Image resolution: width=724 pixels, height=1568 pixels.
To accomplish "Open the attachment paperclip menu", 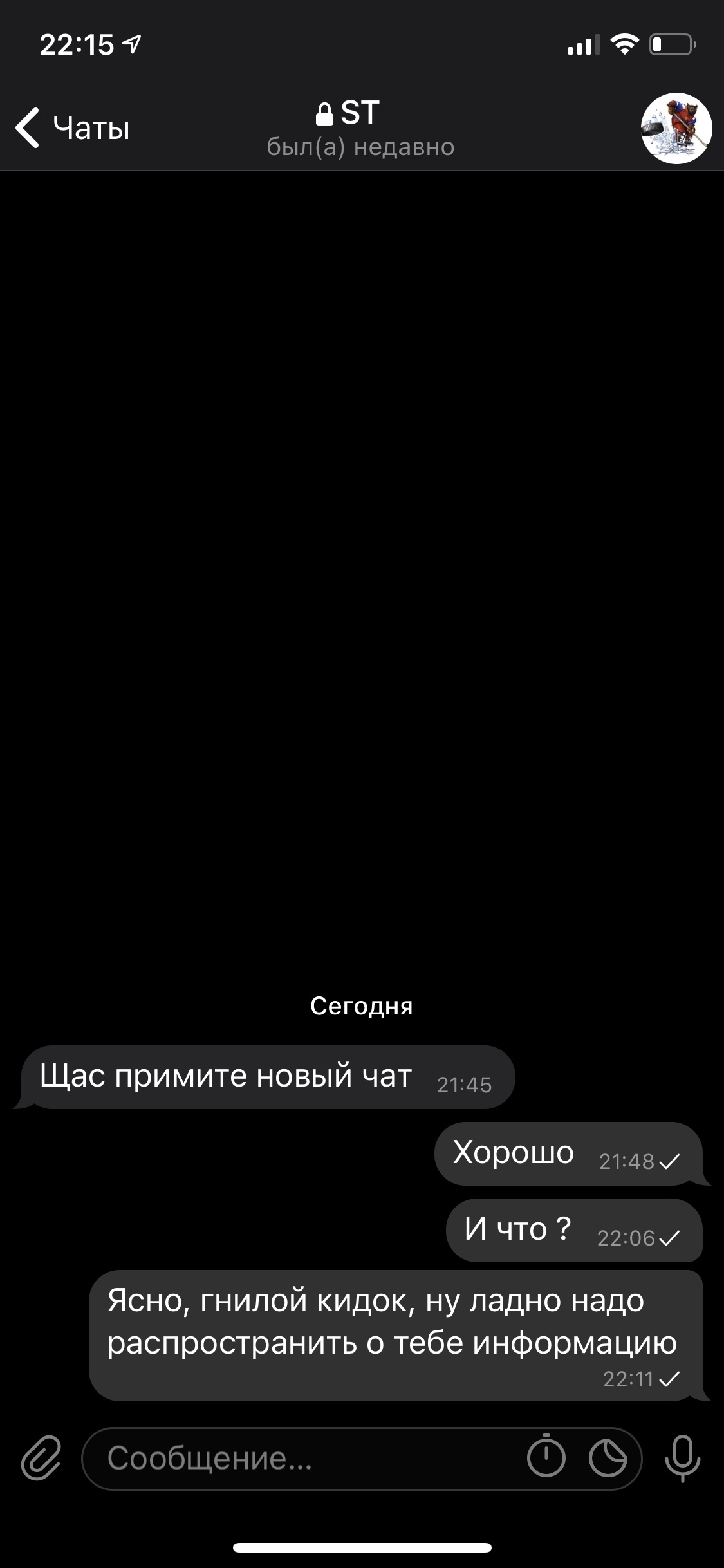I will 41,1458.
